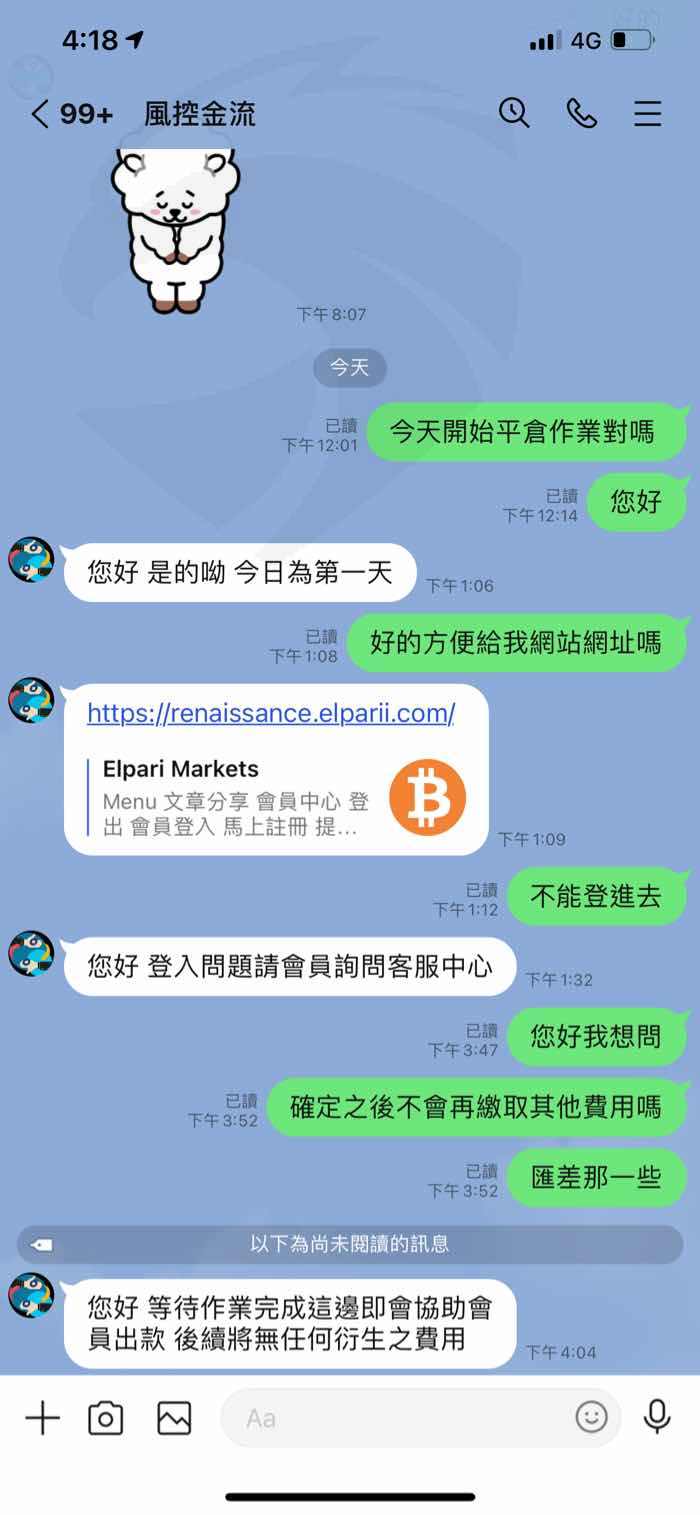Image resolution: width=700 pixels, height=1515 pixels.
Task: Open the chat menu
Action: [648, 113]
